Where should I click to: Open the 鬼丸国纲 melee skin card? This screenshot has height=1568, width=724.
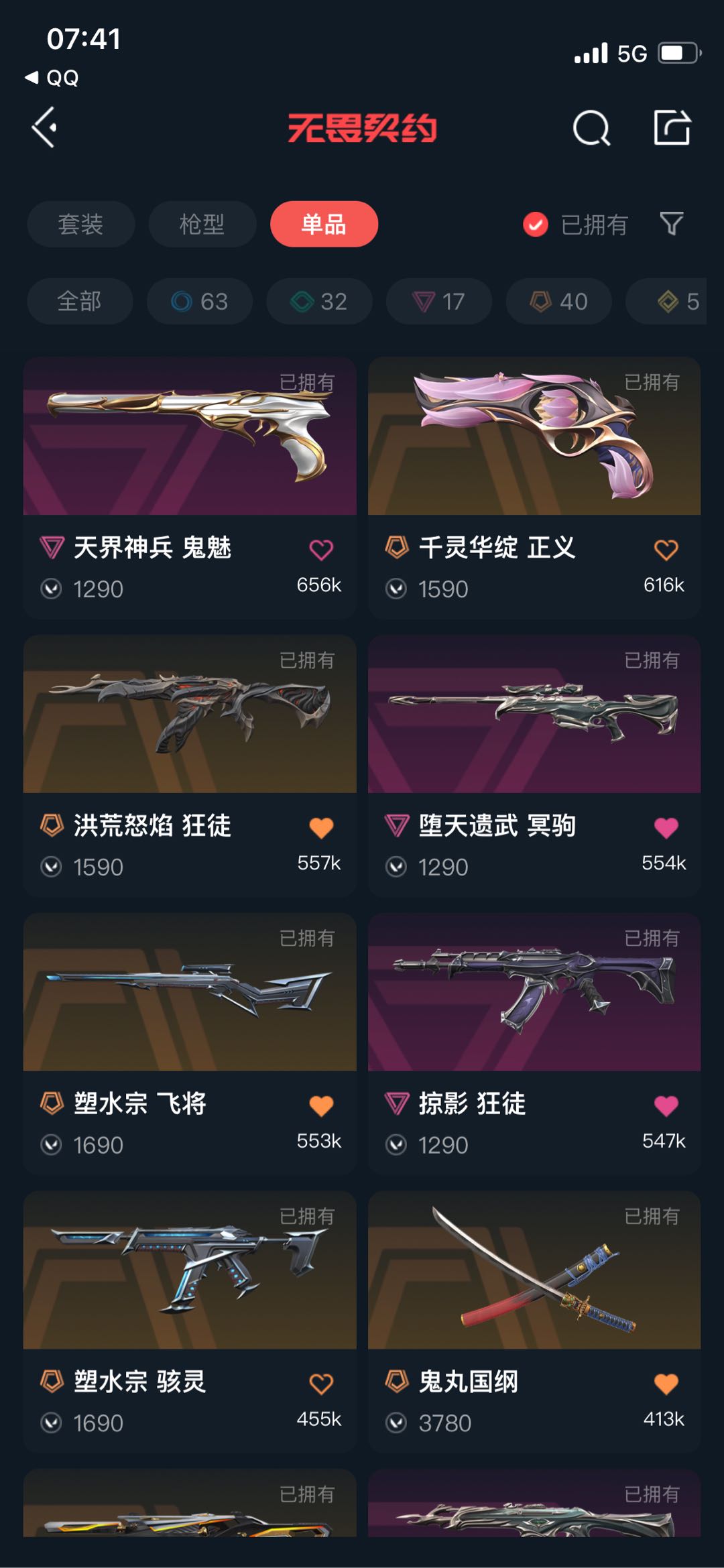(x=534, y=1322)
